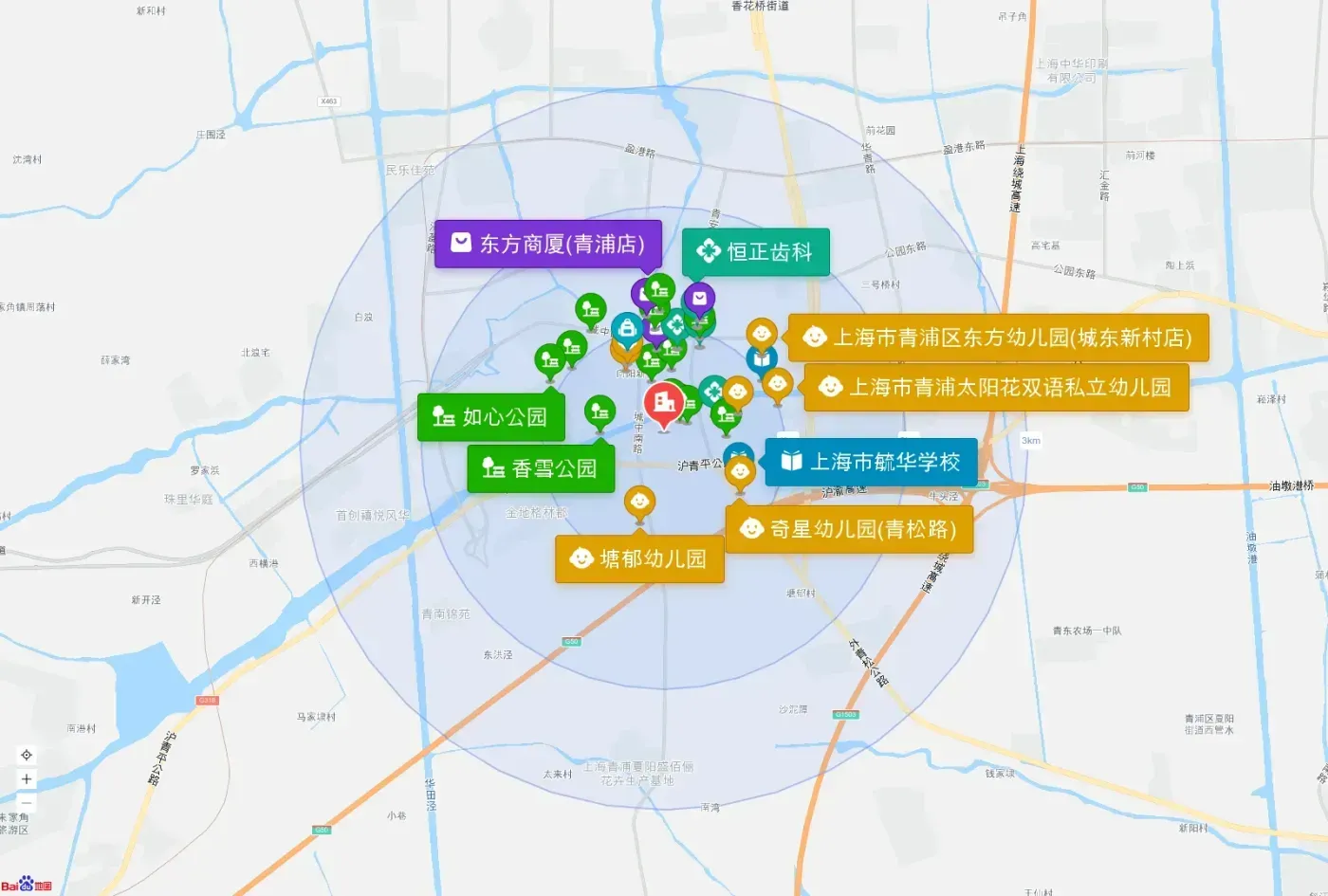Zoom in with the plus button
This screenshot has height=896, width=1328.
27,778
